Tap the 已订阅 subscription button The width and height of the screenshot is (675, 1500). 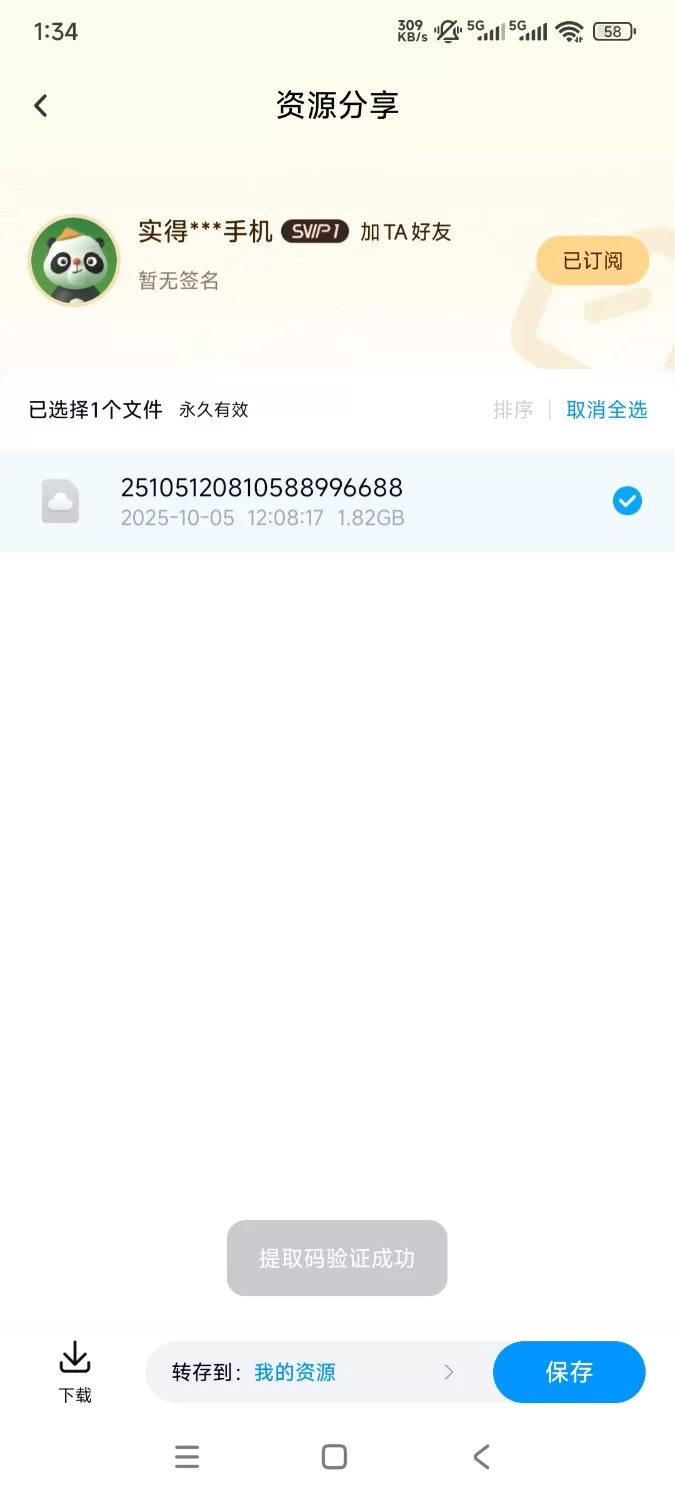point(592,261)
